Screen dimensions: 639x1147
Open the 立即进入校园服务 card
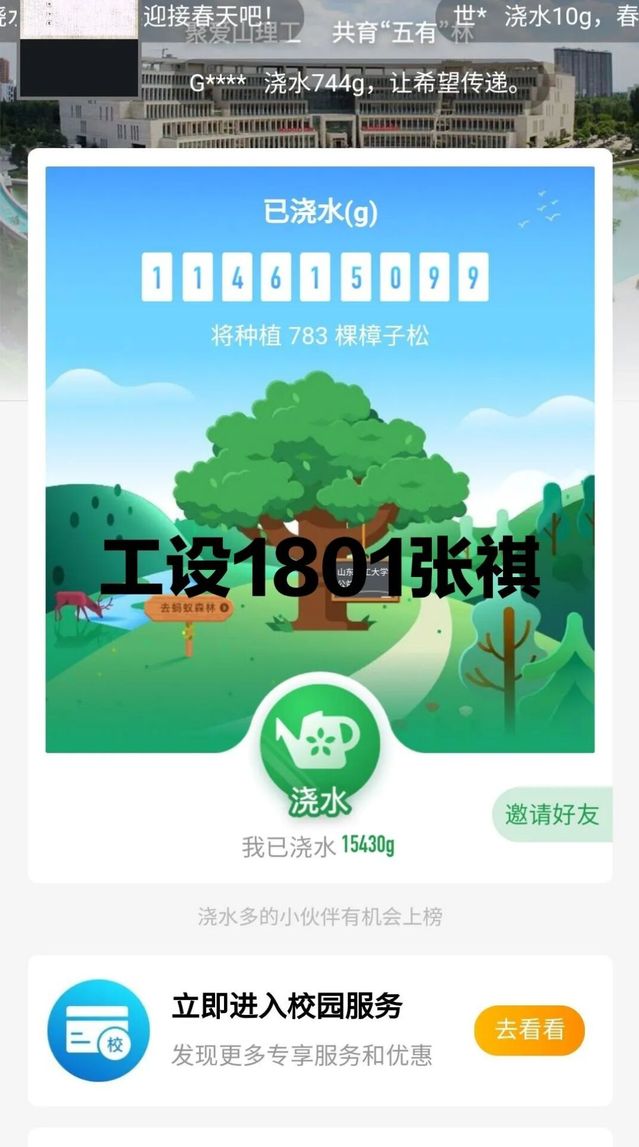[x=301, y=1028]
